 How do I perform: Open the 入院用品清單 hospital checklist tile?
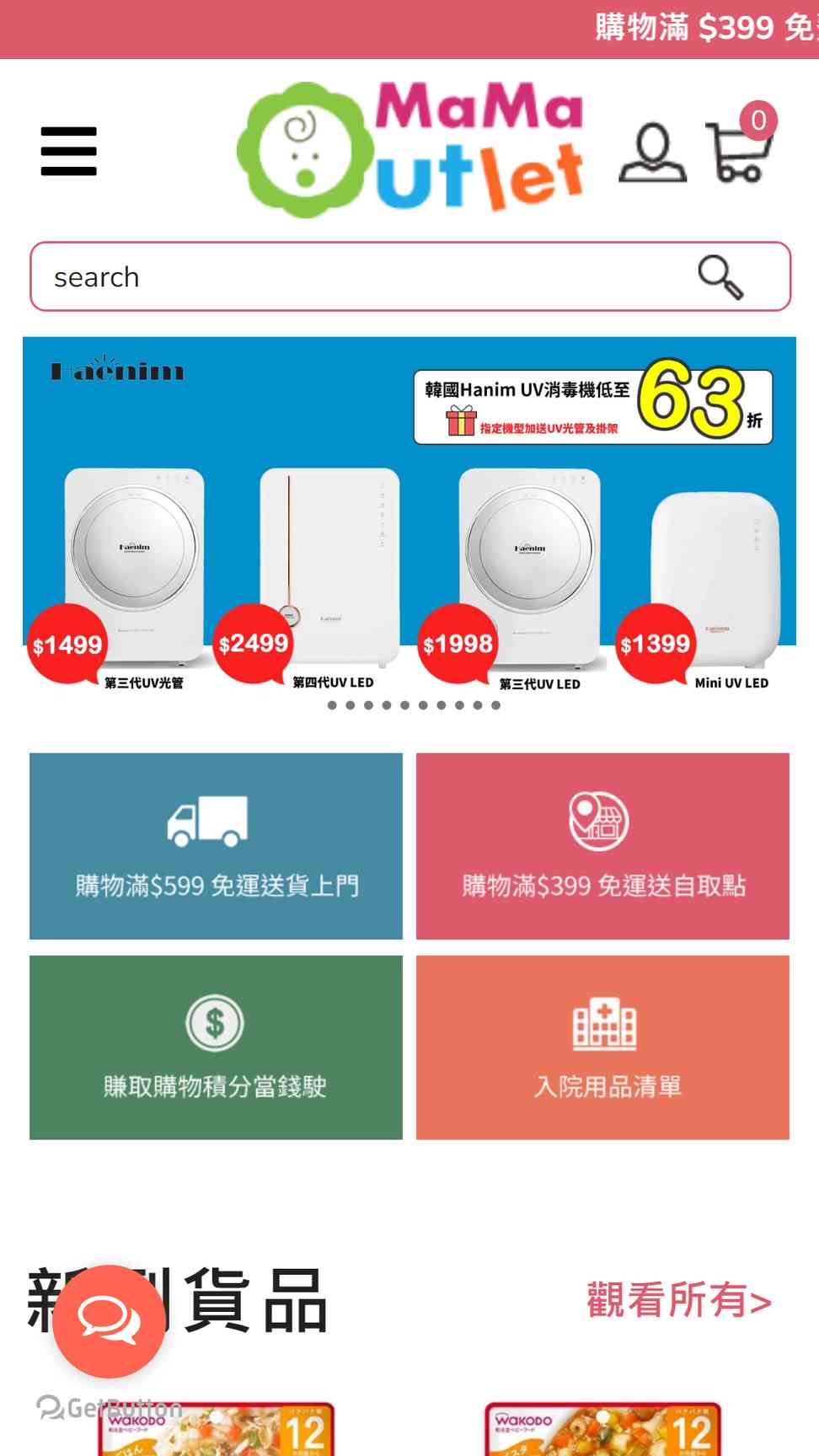pyautogui.click(x=602, y=1047)
